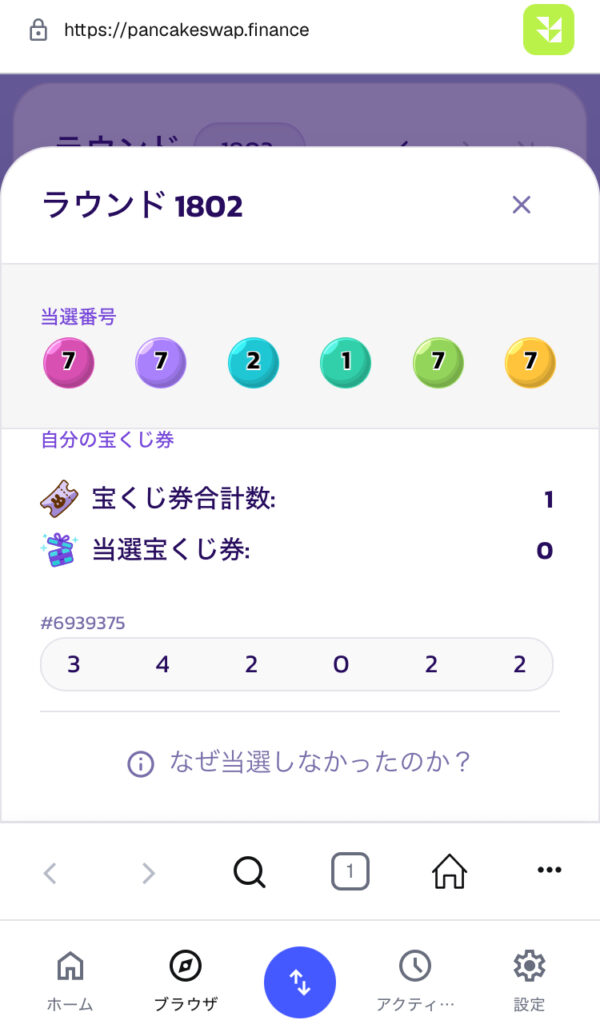Open the browser overflow menu

pos(549,871)
